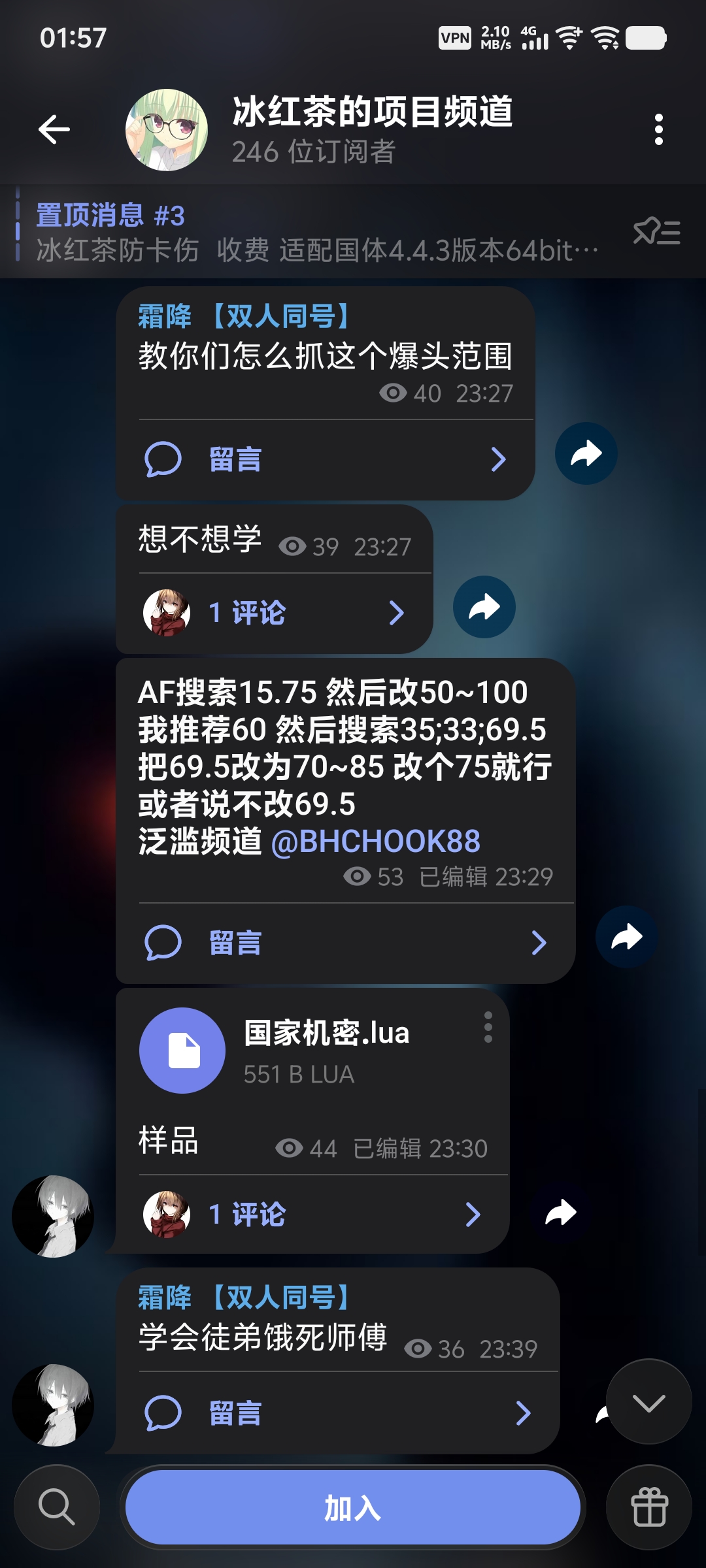Search within this channel

click(x=57, y=1507)
